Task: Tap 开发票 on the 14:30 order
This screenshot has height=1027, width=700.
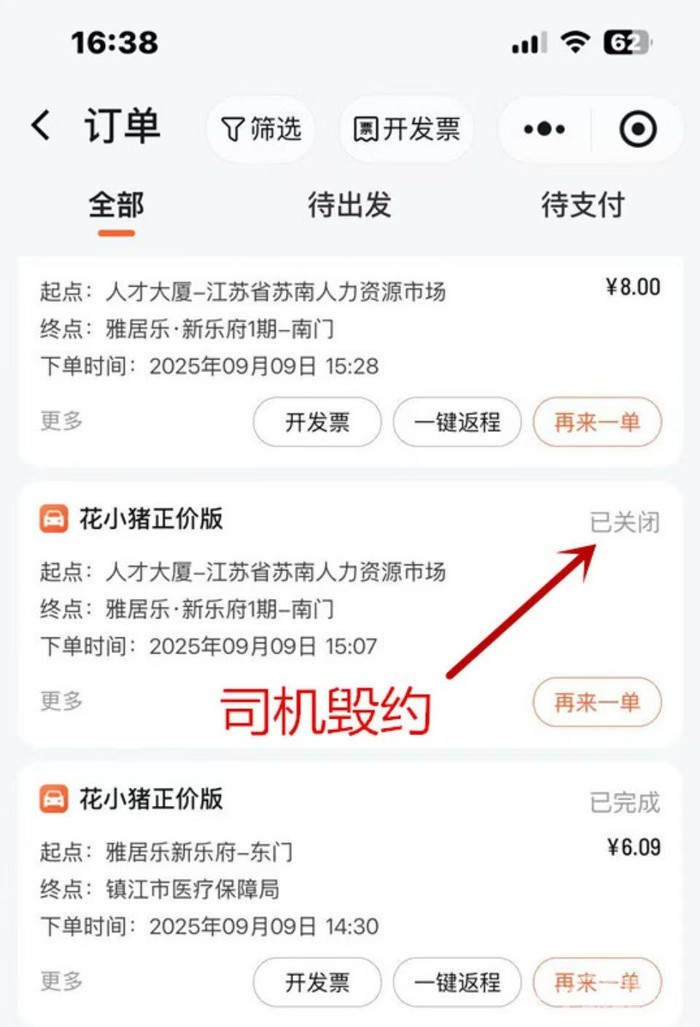Action: [317, 982]
